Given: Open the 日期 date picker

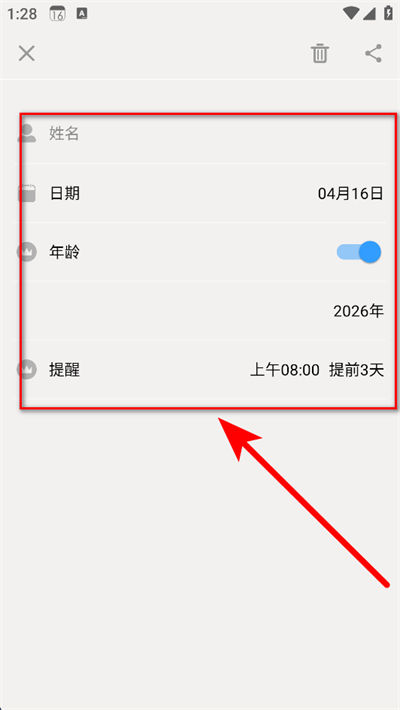Looking at the screenshot, I should [x=201, y=193].
